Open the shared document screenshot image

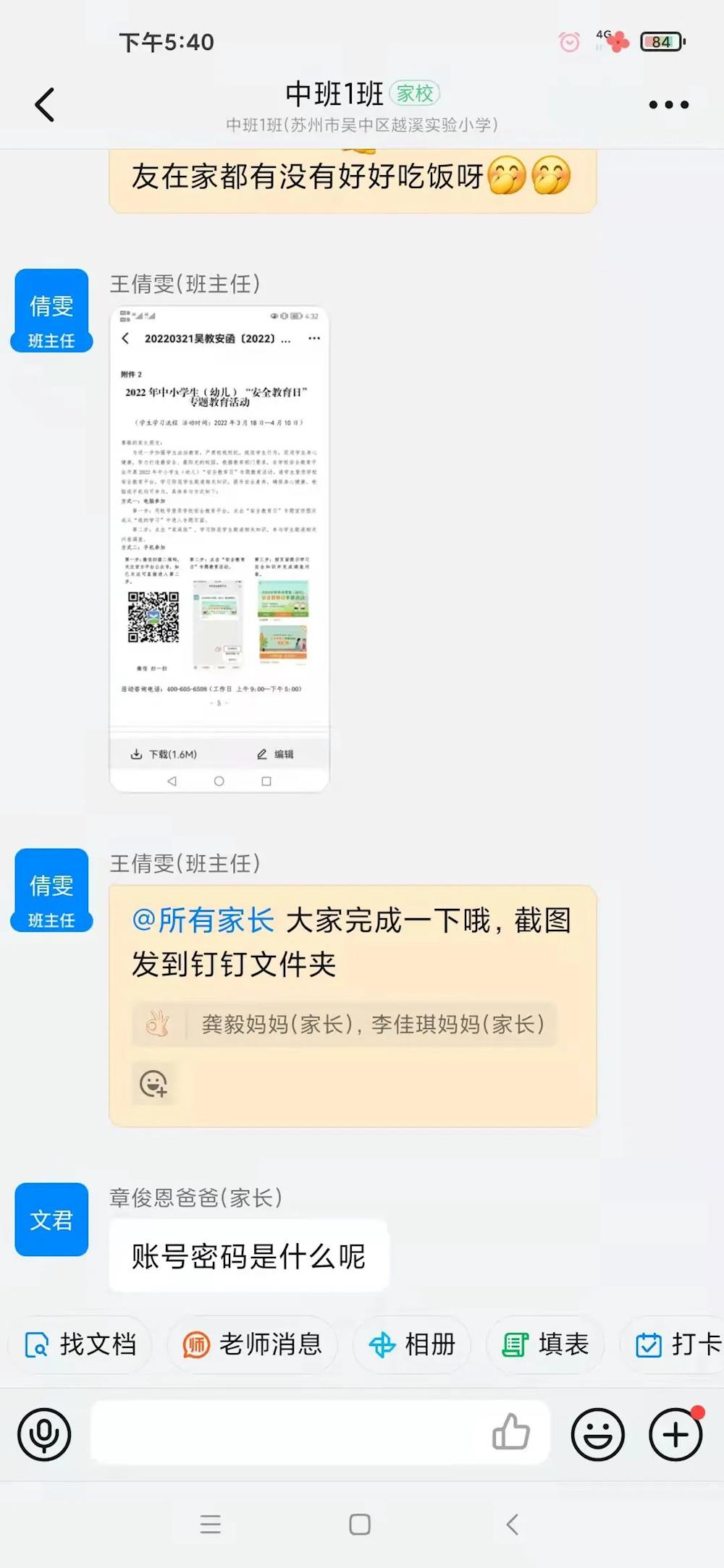pyautogui.click(x=219, y=548)
